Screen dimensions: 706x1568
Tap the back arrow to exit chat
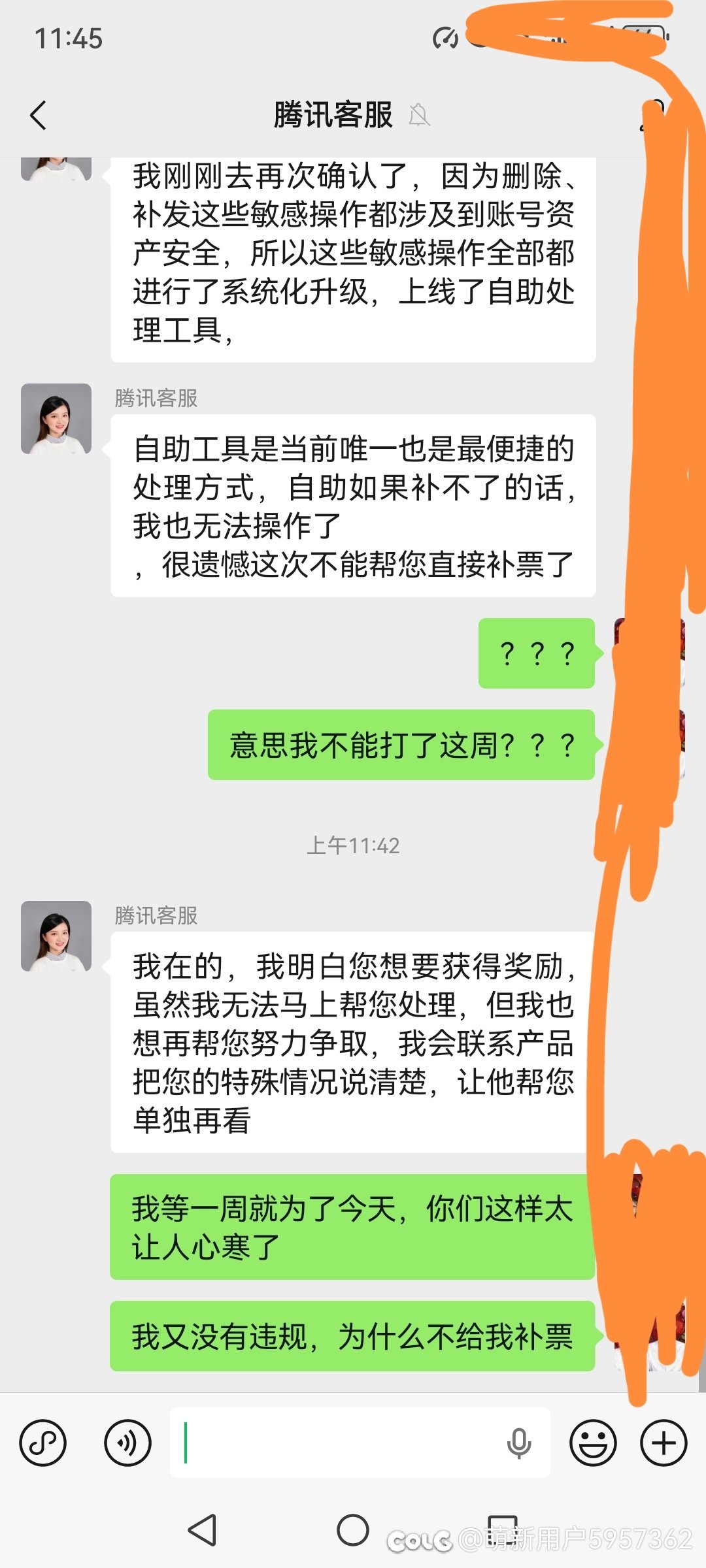[37, 116]
